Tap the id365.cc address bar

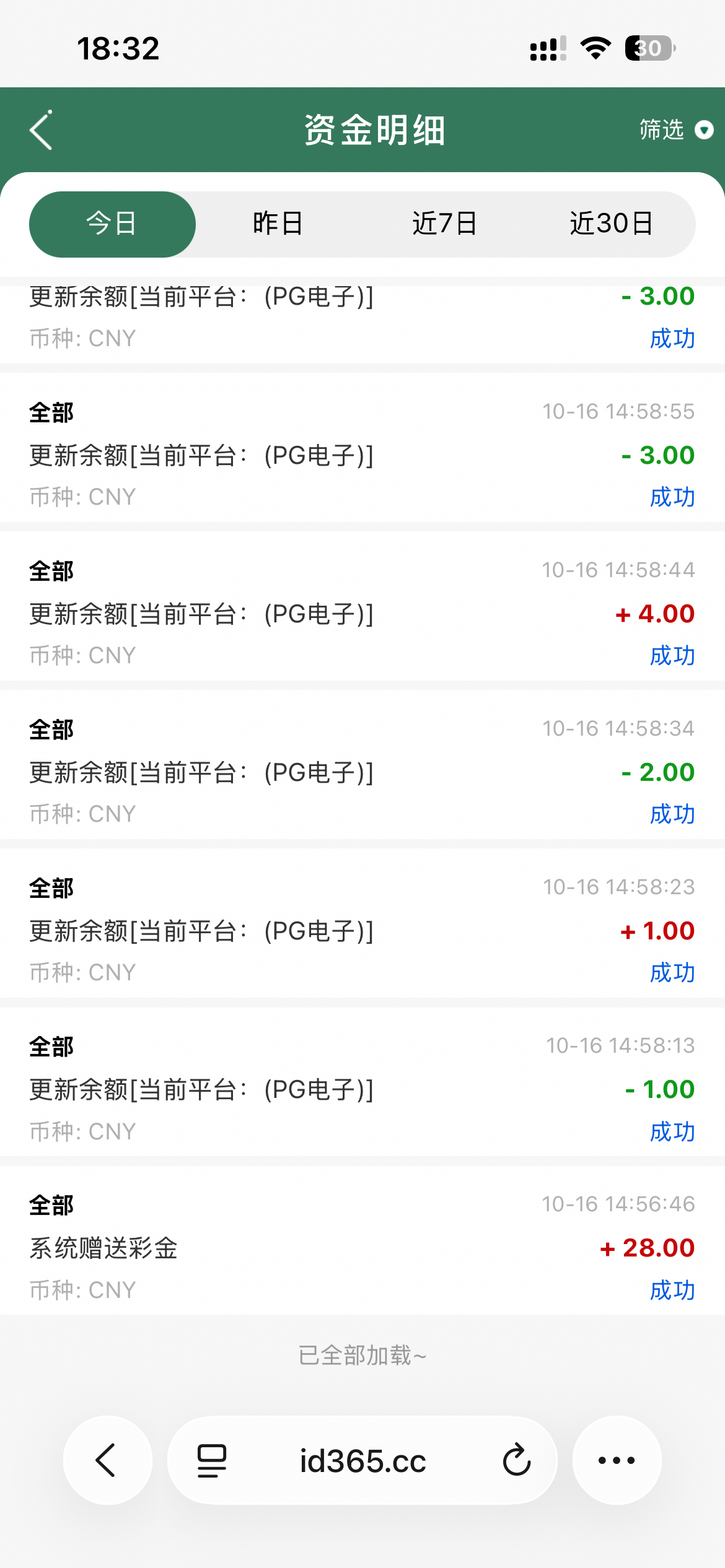(x=362, y=1460)
